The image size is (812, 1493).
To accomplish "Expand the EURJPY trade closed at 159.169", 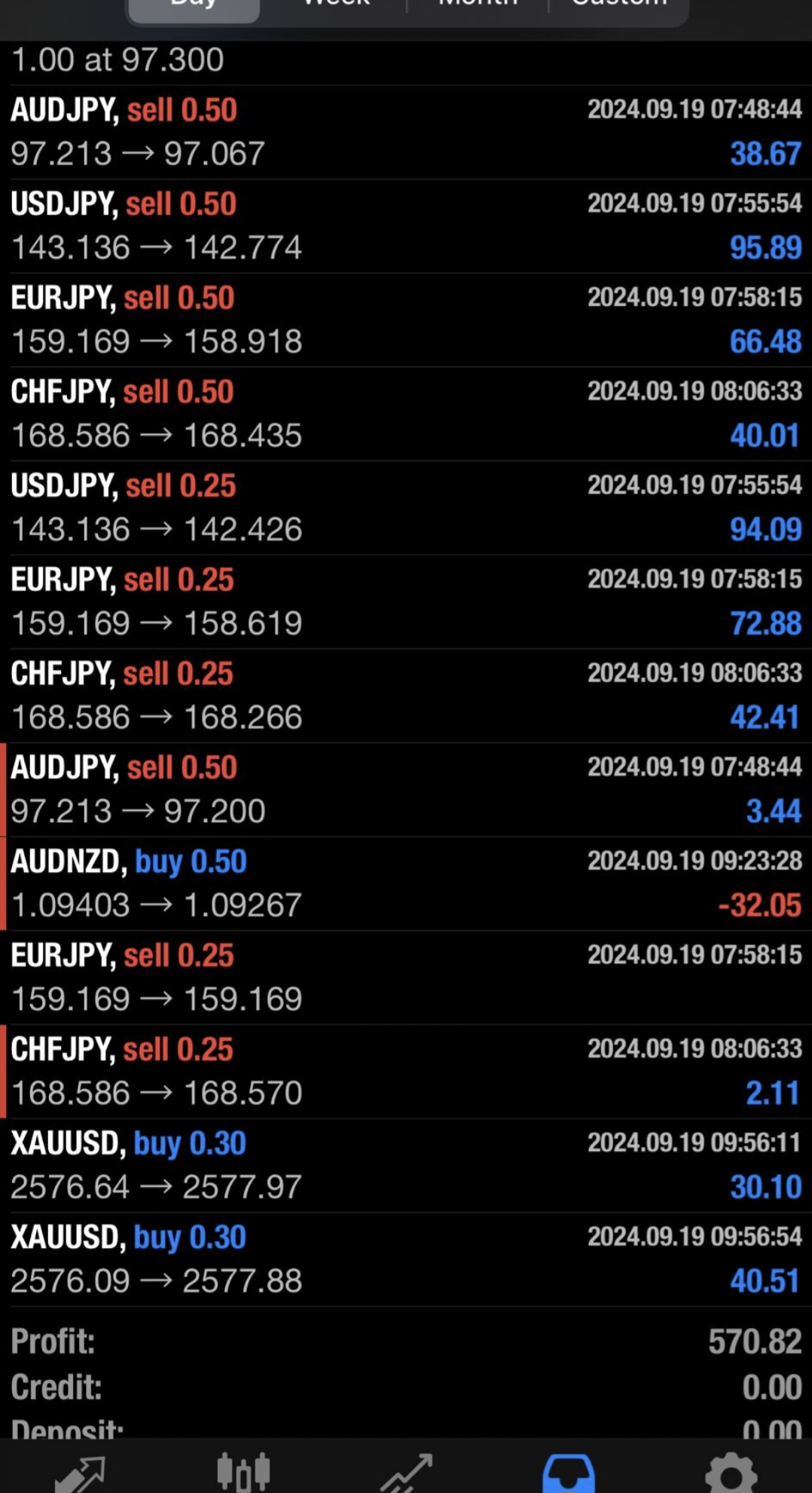I will coord(406,977).
